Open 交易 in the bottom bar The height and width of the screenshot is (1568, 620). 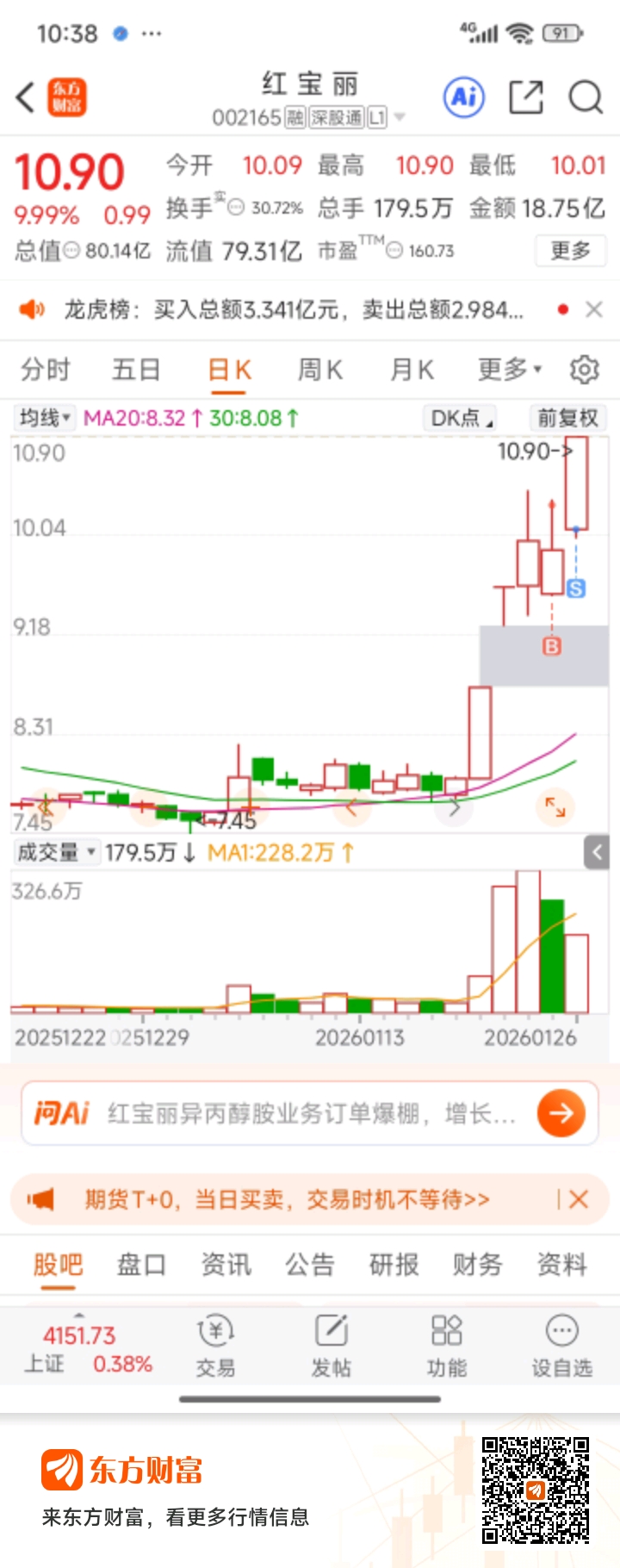(x=215, y=1347)
